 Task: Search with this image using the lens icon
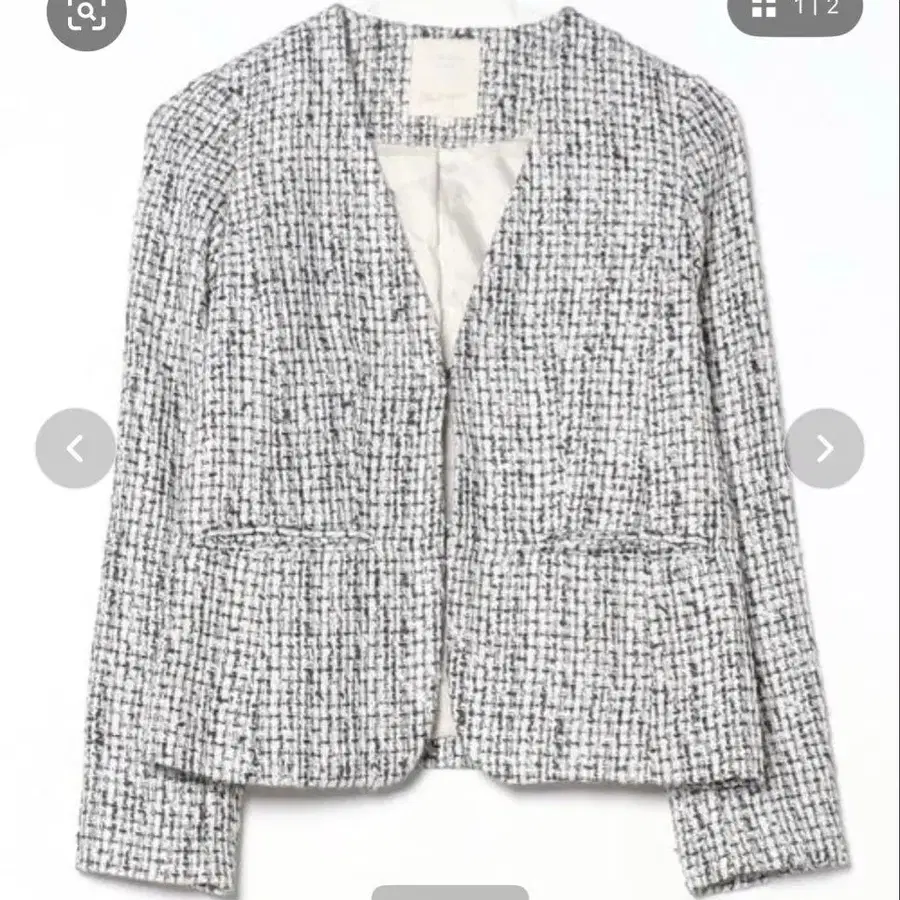(x=87, y=14)
